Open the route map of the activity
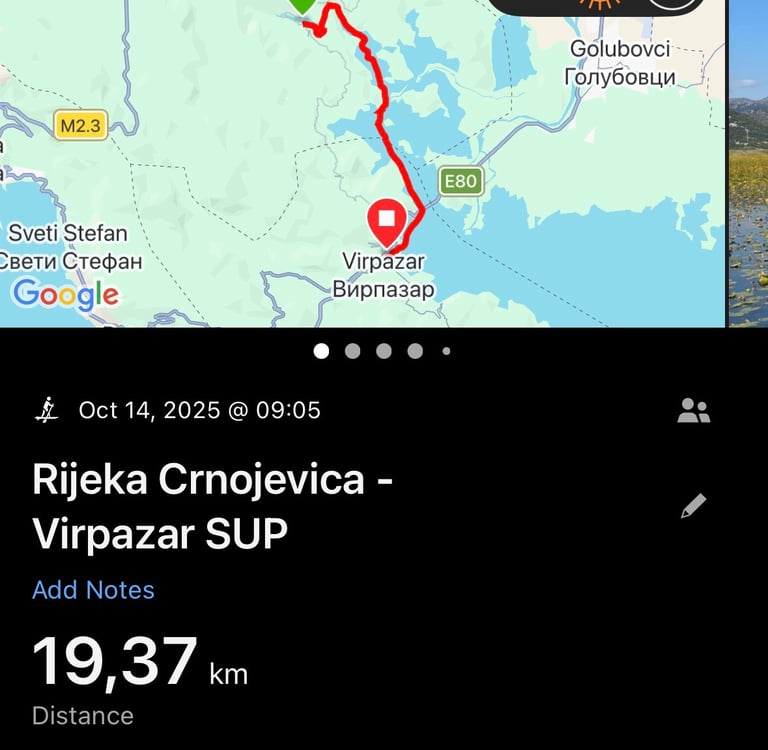The height and width of the screenshot is (750, 768). pos(362,163)
